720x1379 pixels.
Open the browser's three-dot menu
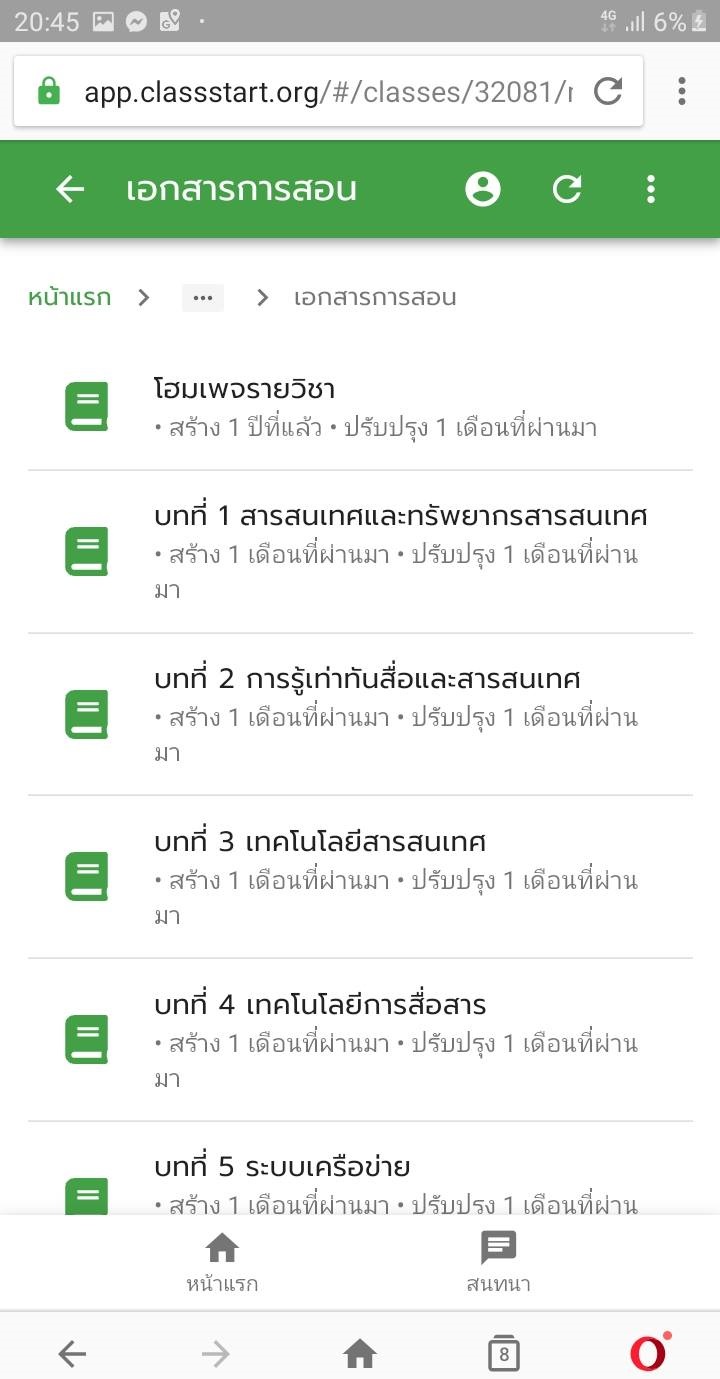pos(681,92)
